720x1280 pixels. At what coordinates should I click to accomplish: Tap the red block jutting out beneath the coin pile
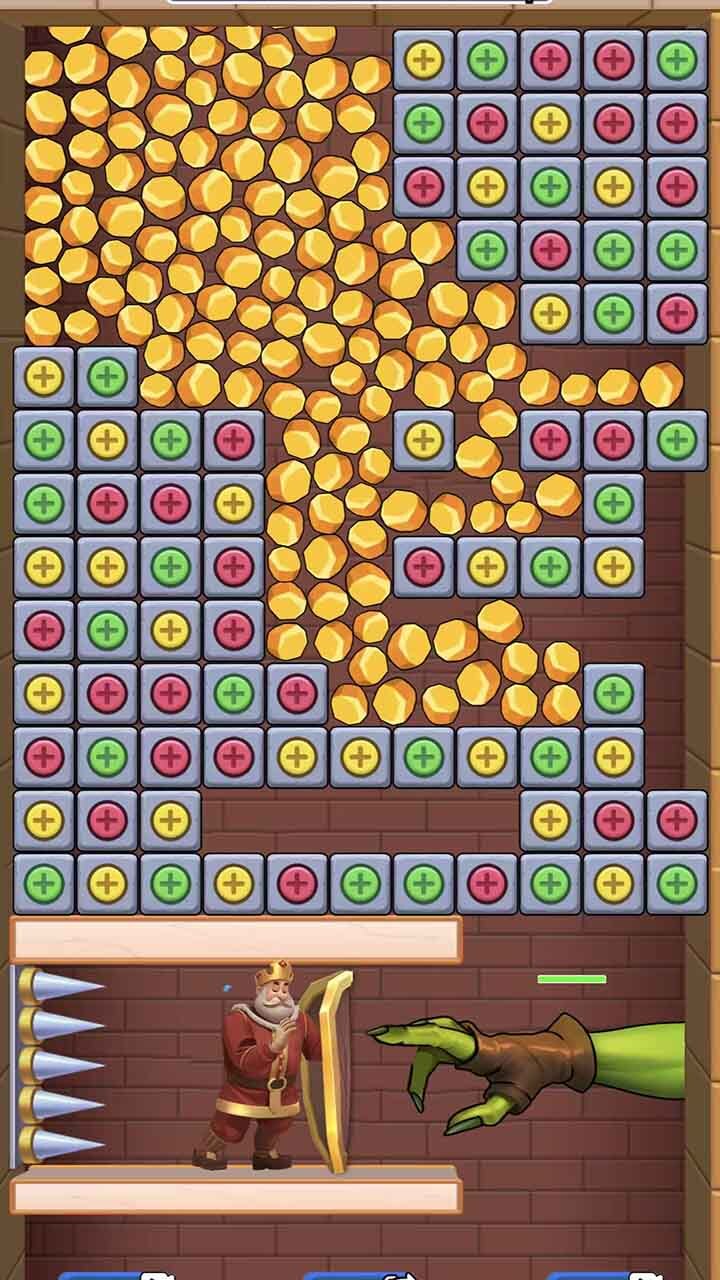pyautogui.click(x=297, y=693)
